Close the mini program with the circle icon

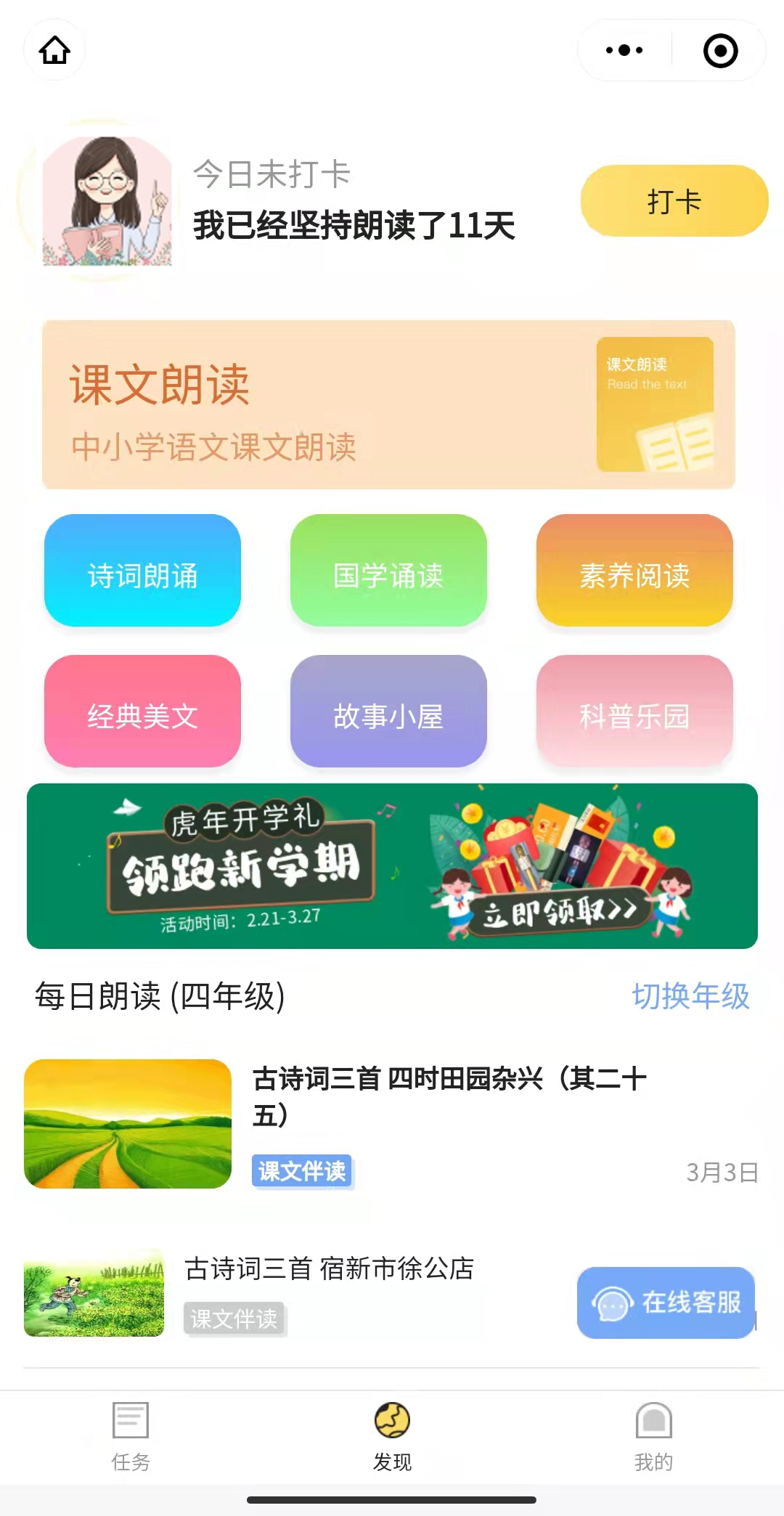(x=720, y=50)
